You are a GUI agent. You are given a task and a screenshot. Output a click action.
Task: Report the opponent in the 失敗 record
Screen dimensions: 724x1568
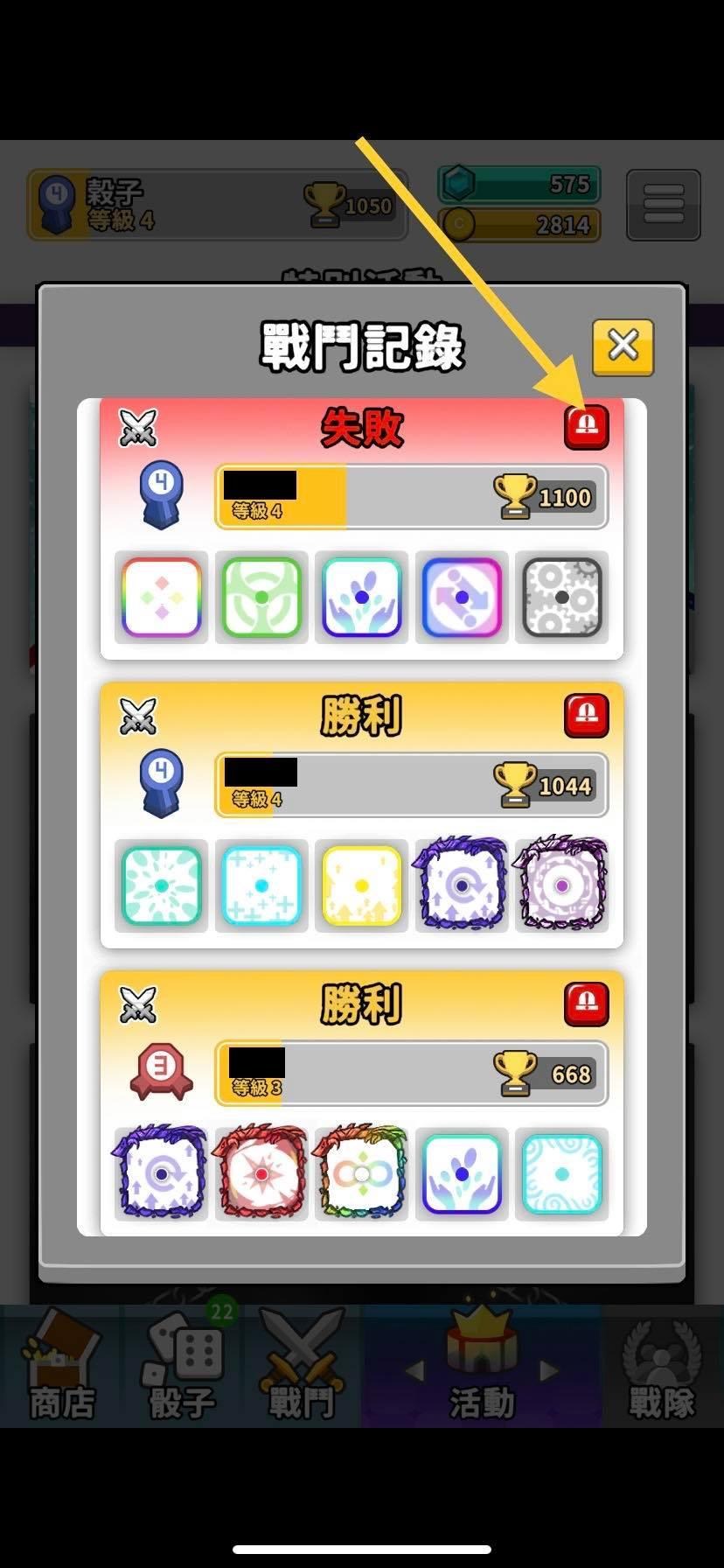pos(586,427)
